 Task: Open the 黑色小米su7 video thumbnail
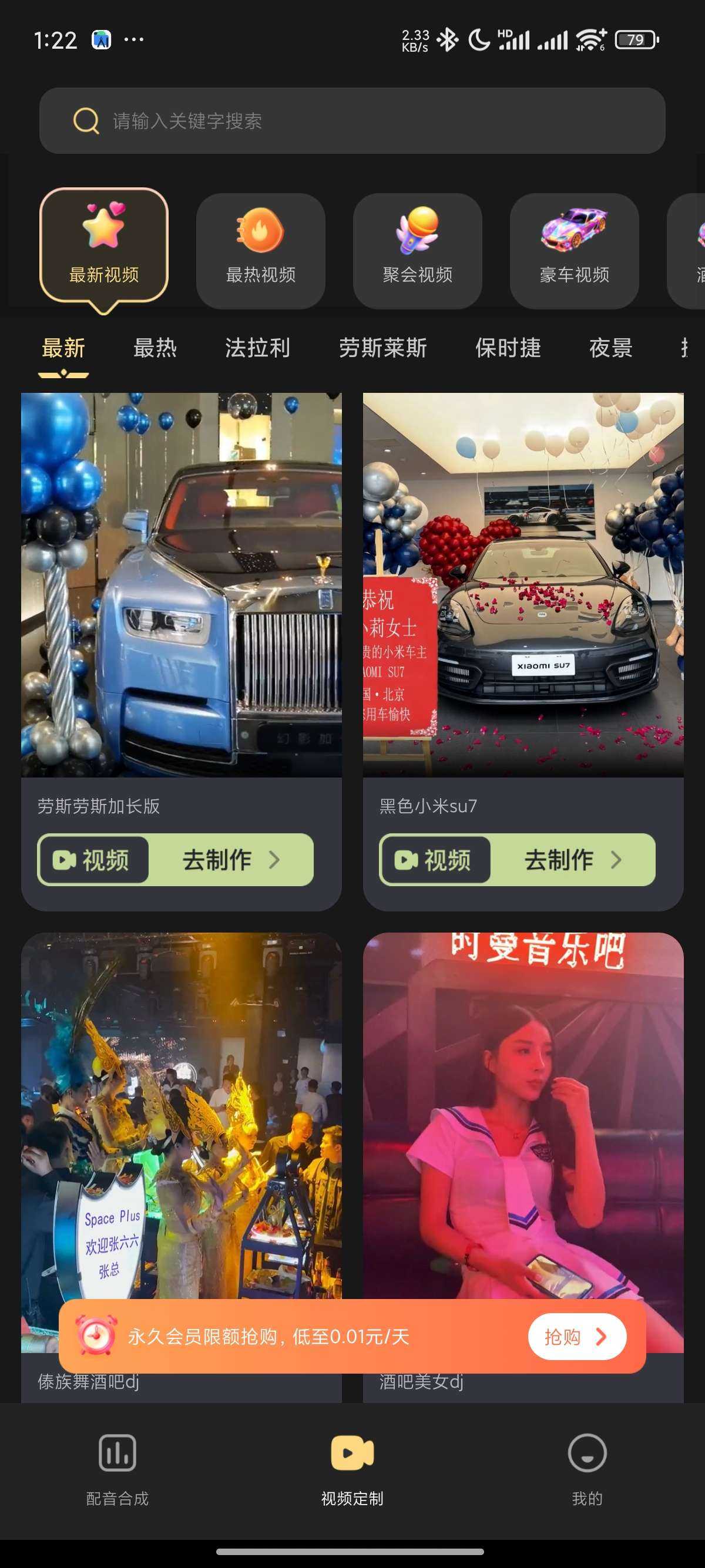pos(523,584)
